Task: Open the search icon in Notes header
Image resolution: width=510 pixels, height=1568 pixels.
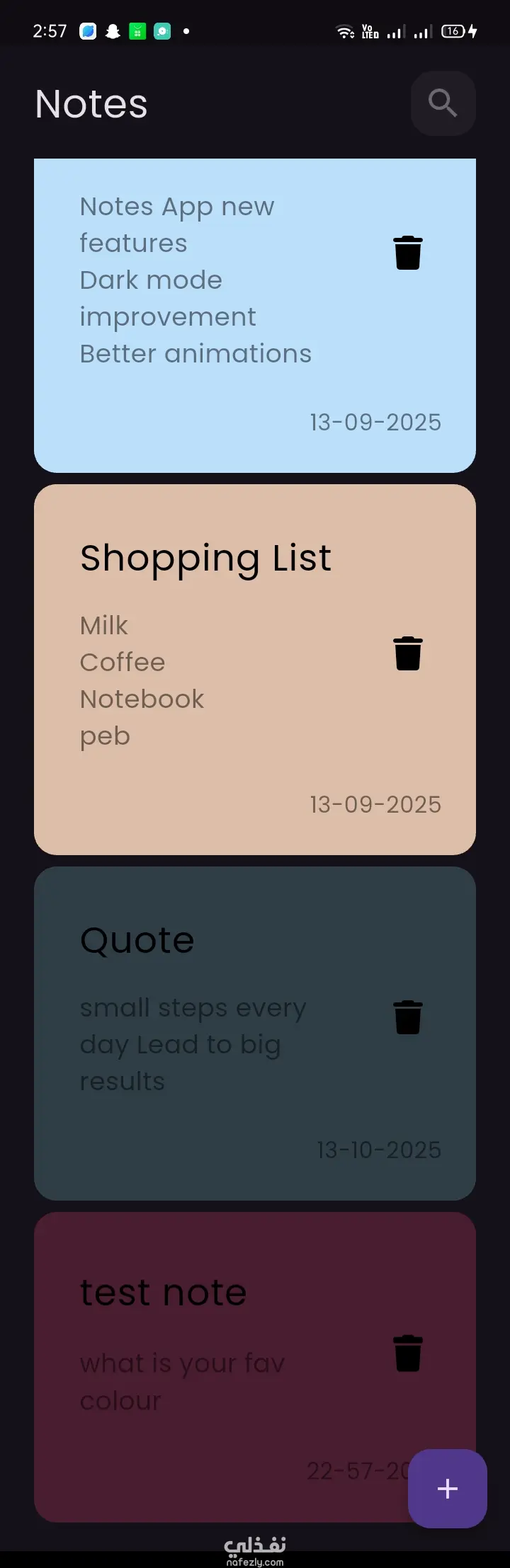Action: (443, 103)
